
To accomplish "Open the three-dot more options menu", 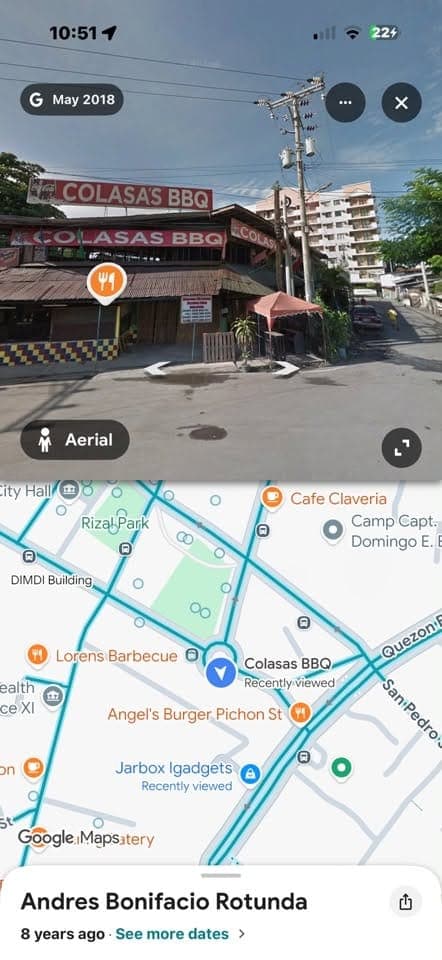I will [x=345, y=103].
